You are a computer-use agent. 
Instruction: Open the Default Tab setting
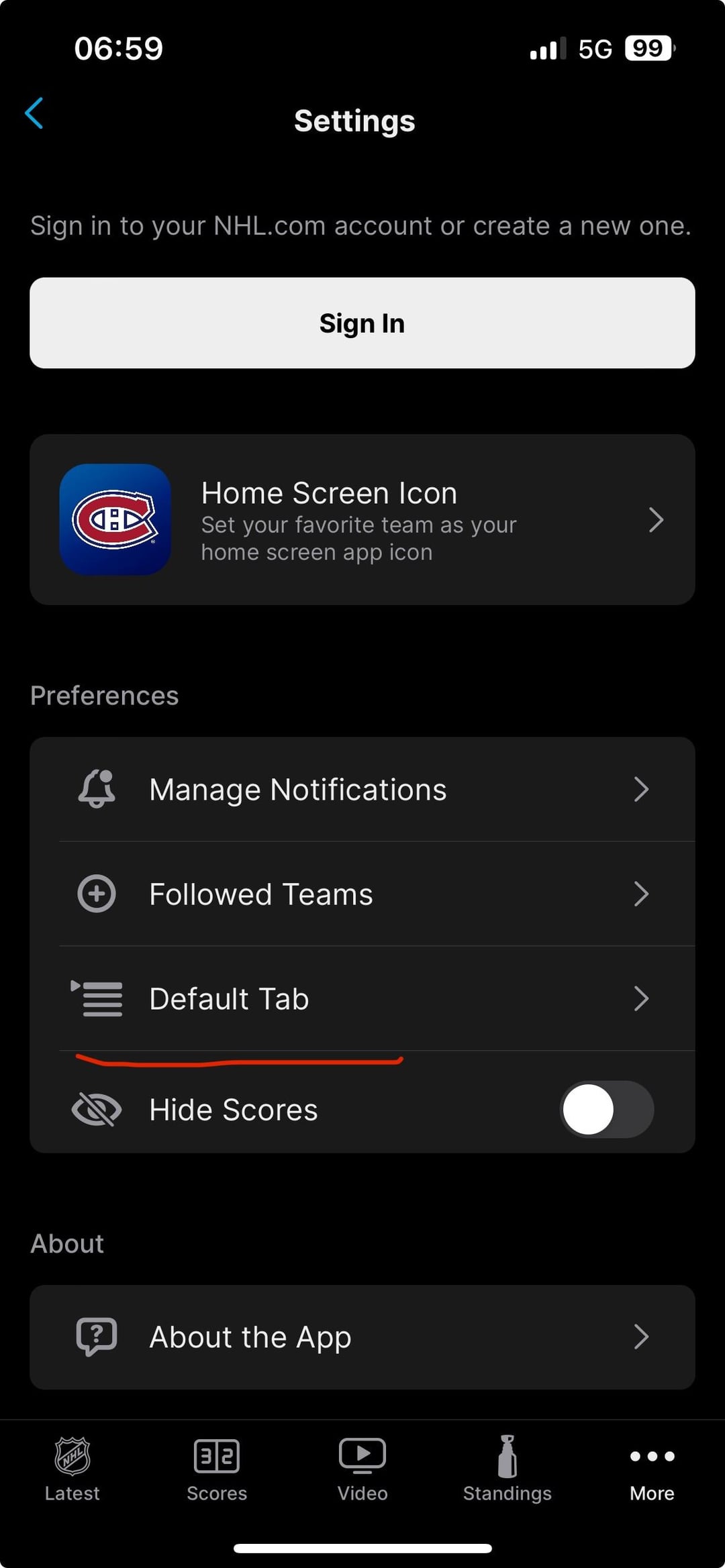[x=362, y=998]
